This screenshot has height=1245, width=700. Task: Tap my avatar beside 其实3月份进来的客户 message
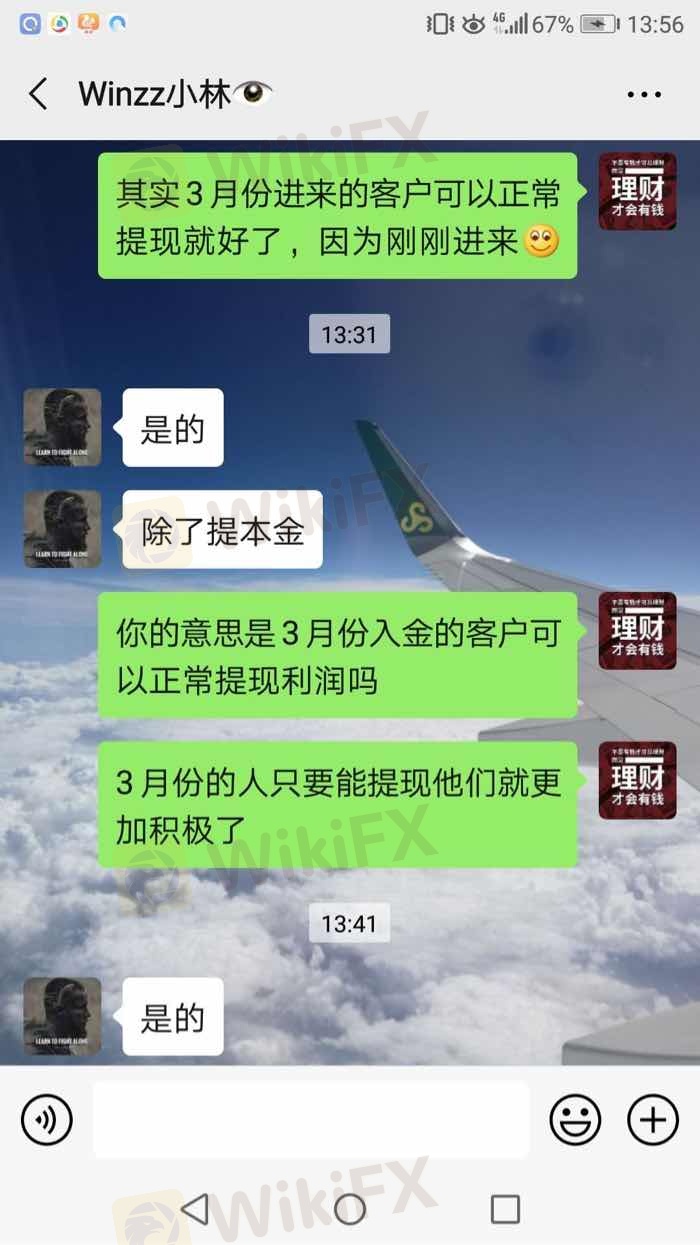pyautogui.click(x=637, y=191)
